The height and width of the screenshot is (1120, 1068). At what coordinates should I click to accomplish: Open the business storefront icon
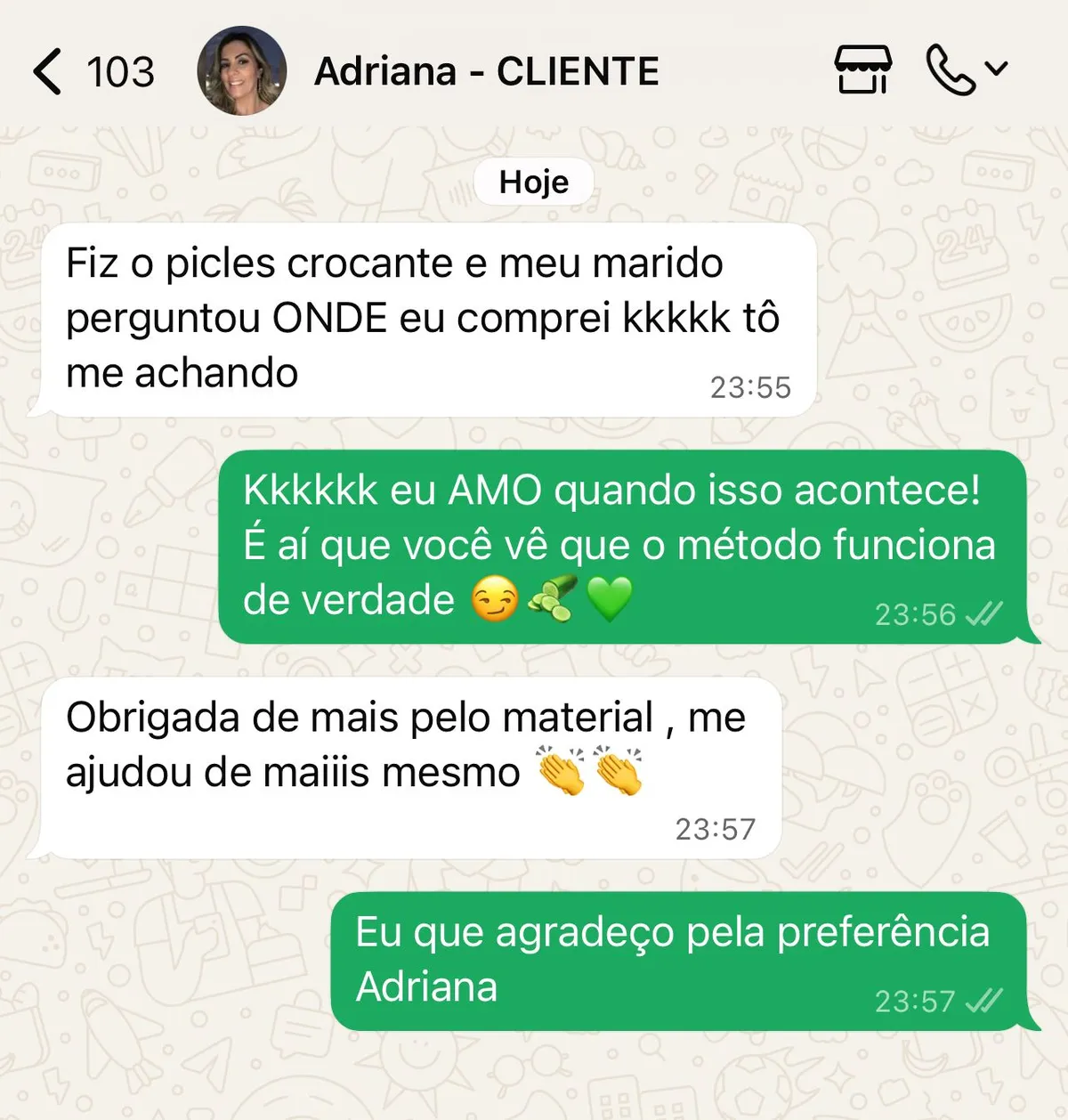862,69
